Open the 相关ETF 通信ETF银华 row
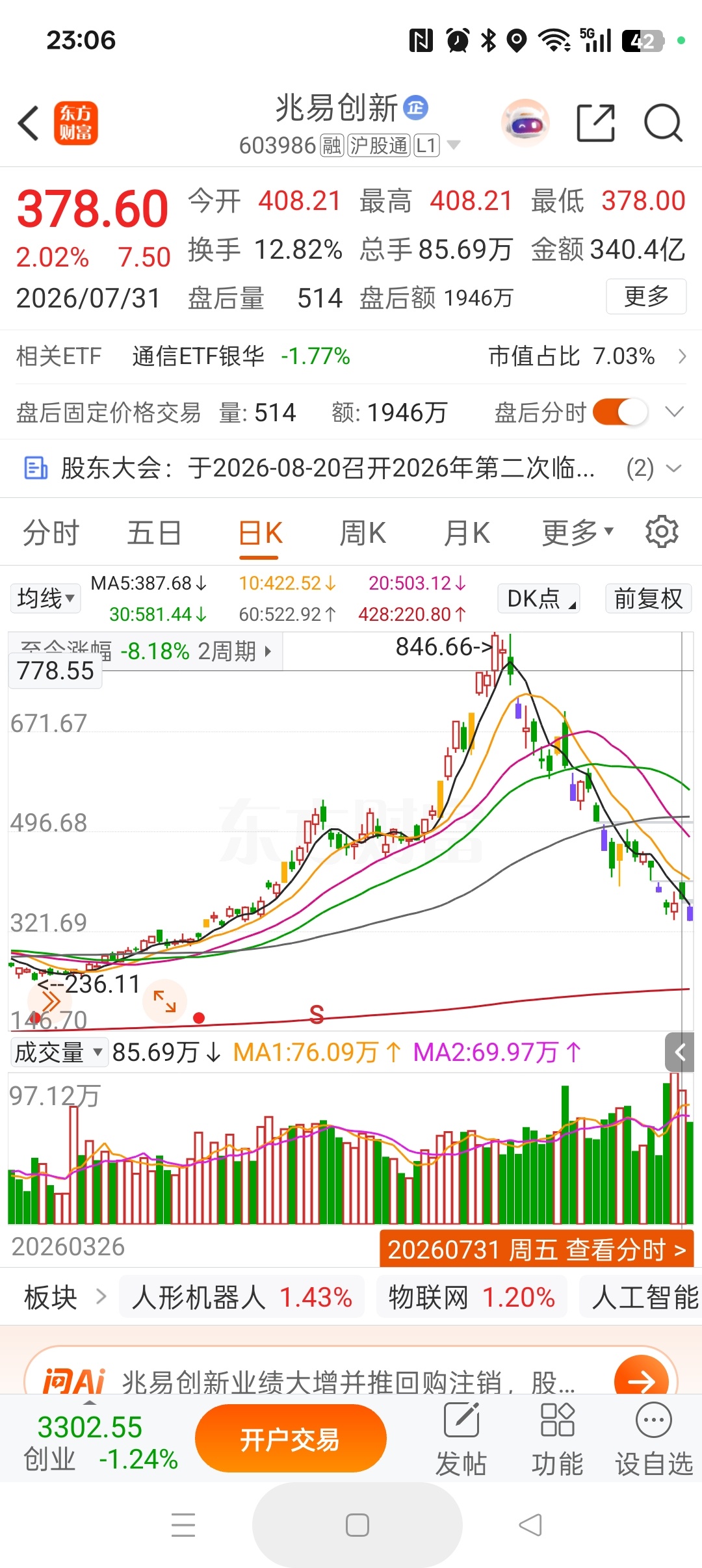 (351, 356)
